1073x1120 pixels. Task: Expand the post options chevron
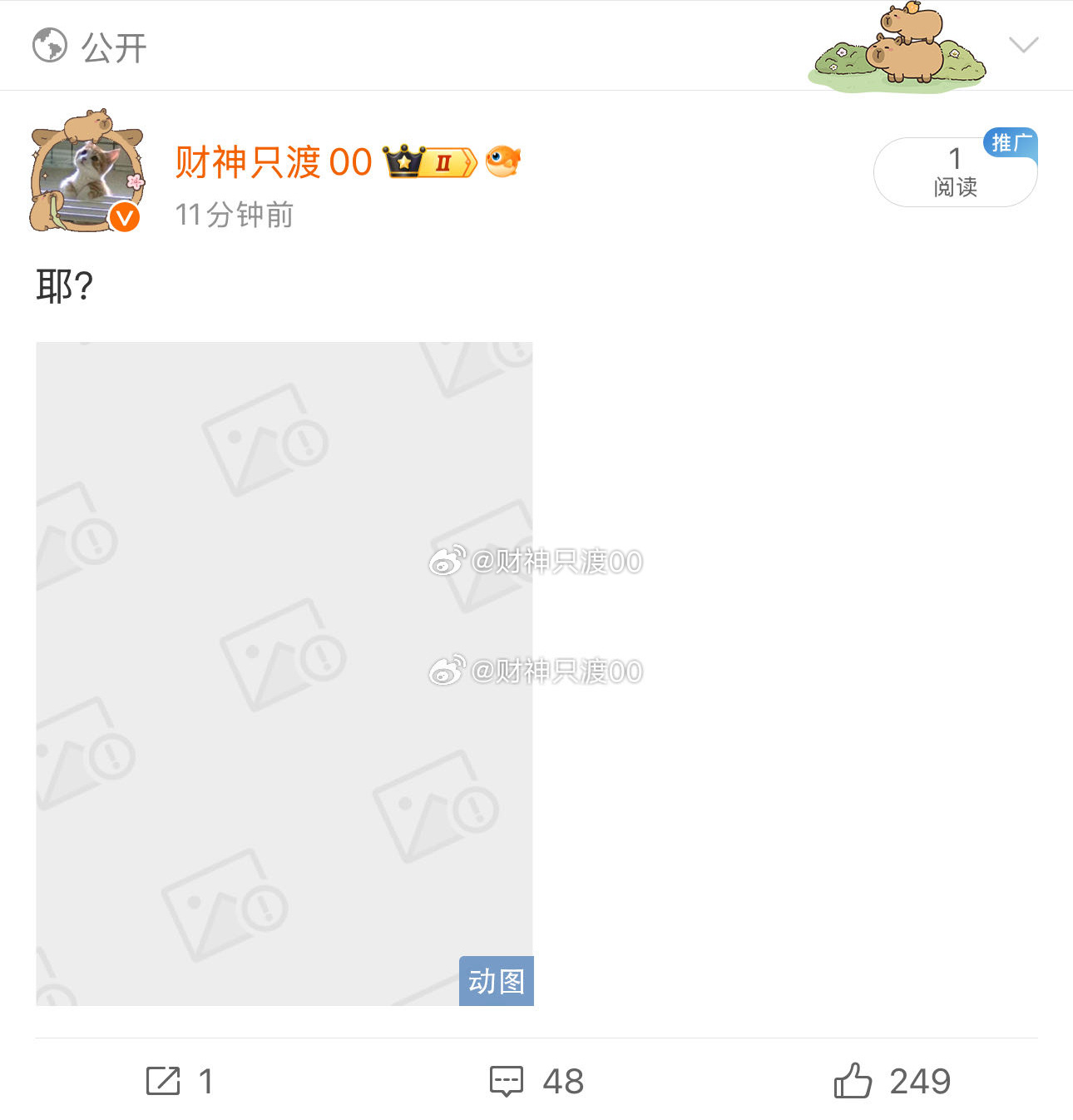pos(1023,45)
